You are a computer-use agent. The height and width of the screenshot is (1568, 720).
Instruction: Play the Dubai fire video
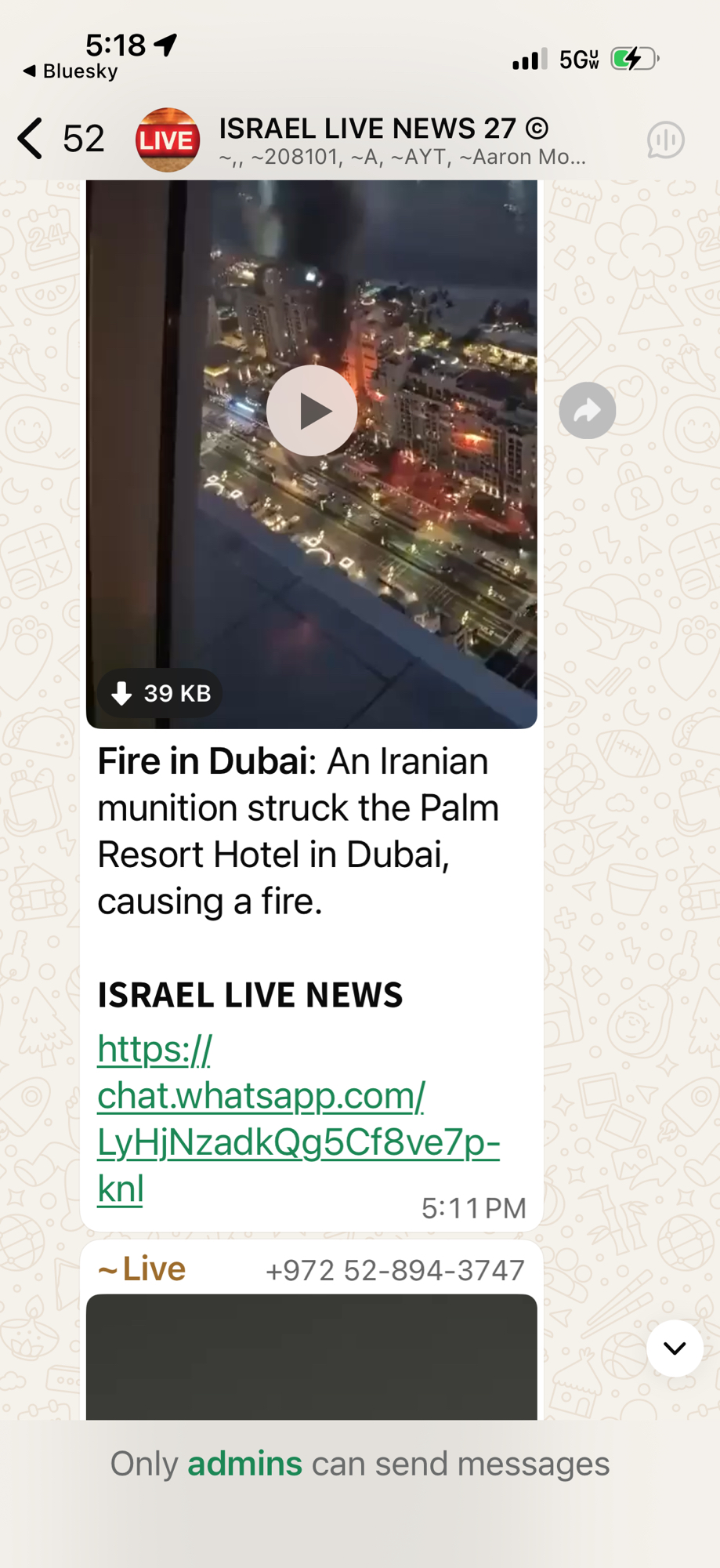click(312, 410)
